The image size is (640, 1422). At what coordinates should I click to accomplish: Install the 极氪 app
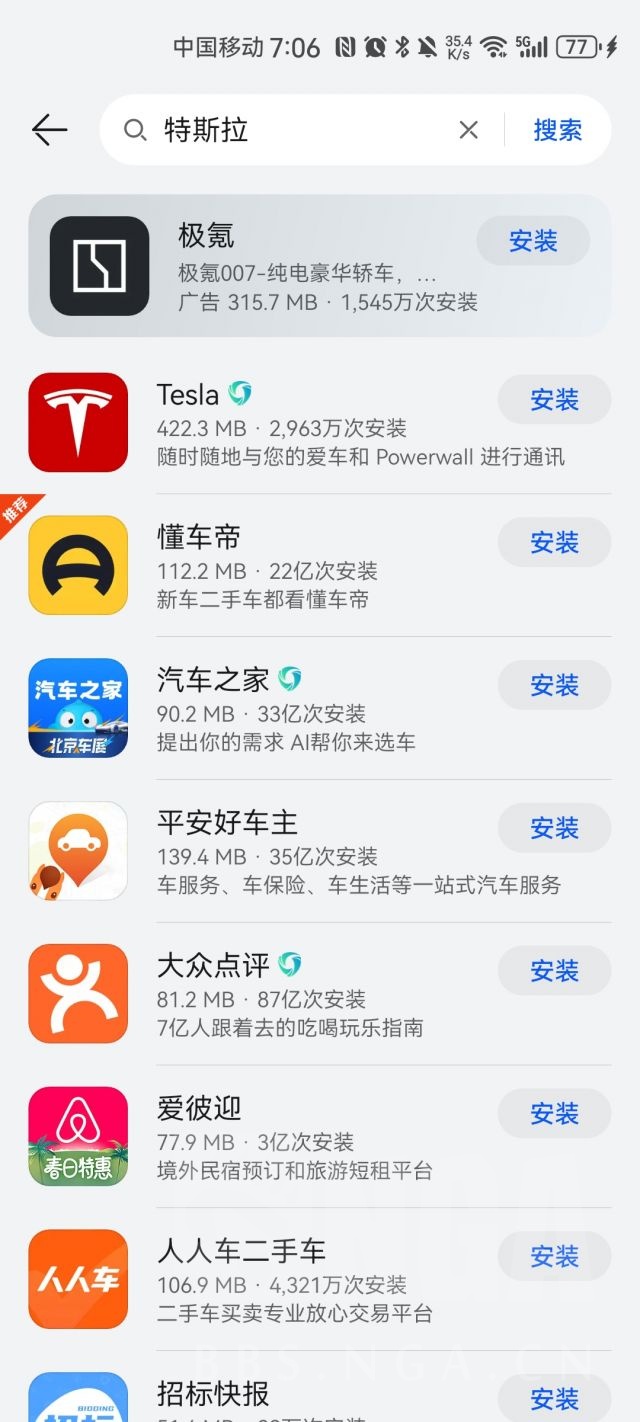(x=533, y=241)
